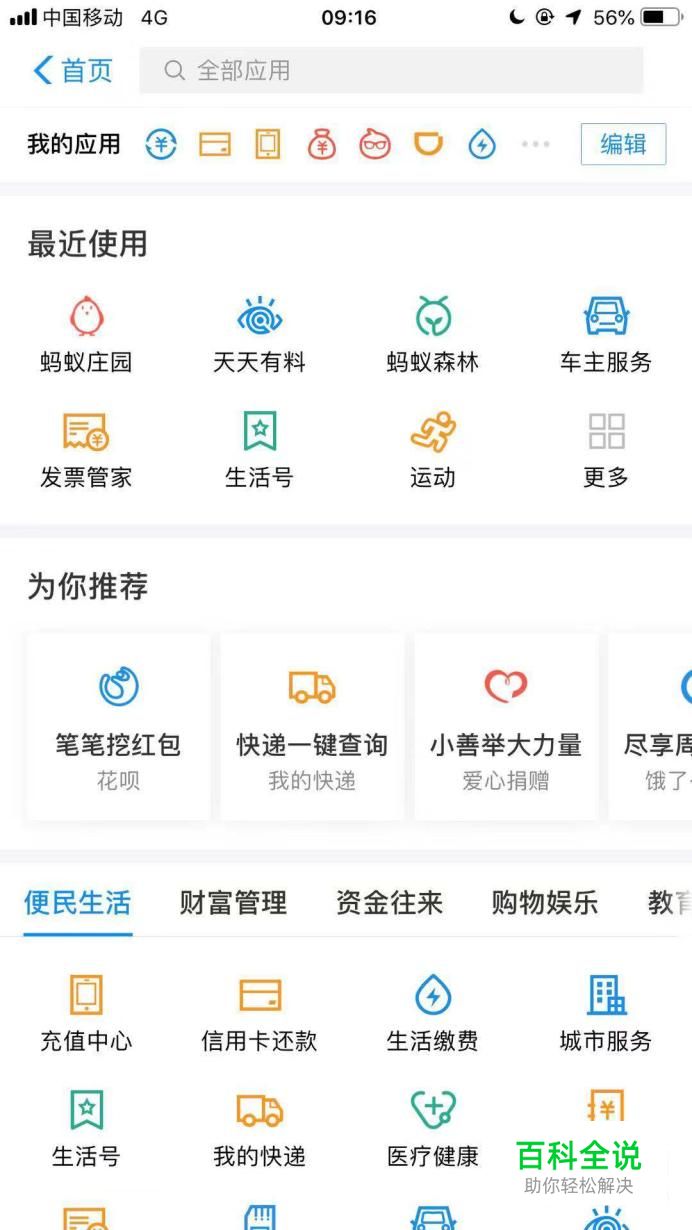This screenshot has width=692, height=1230.
Task: Launch 天天有料
Action: click(x=259, y=335)
